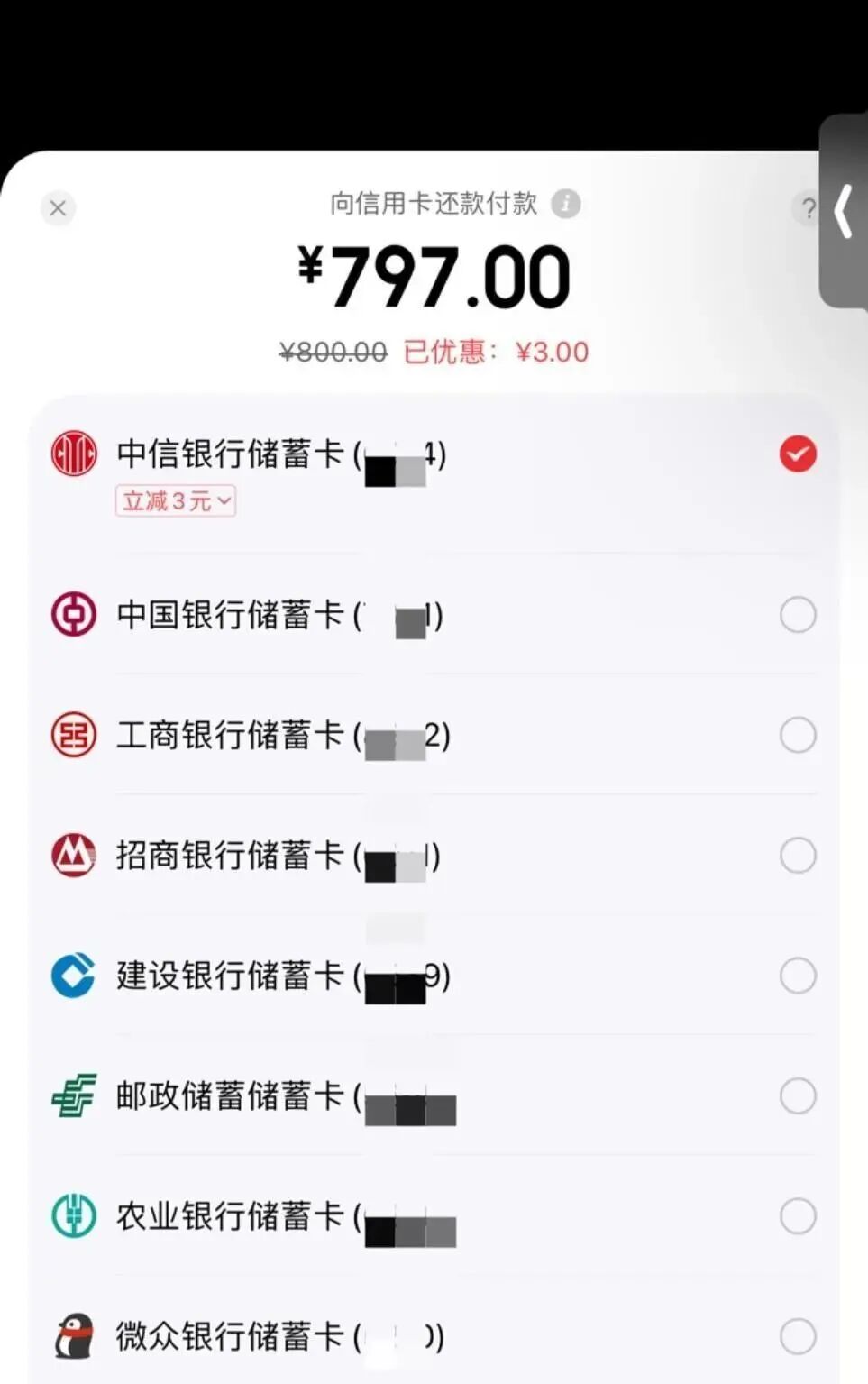Pick 工商银行储蓄卡 as payment method

(x=797, y=735)
